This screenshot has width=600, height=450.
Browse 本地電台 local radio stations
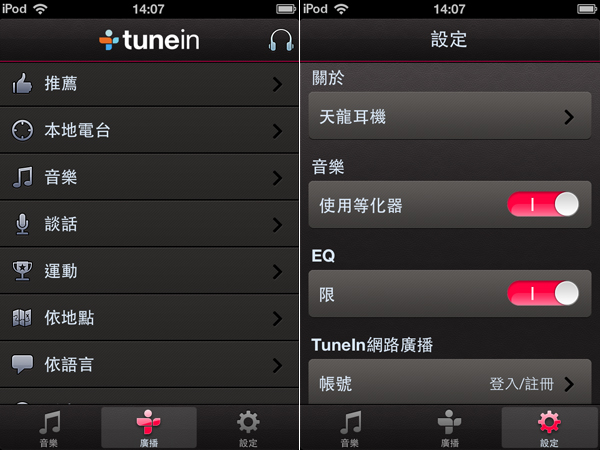[150, 131]
